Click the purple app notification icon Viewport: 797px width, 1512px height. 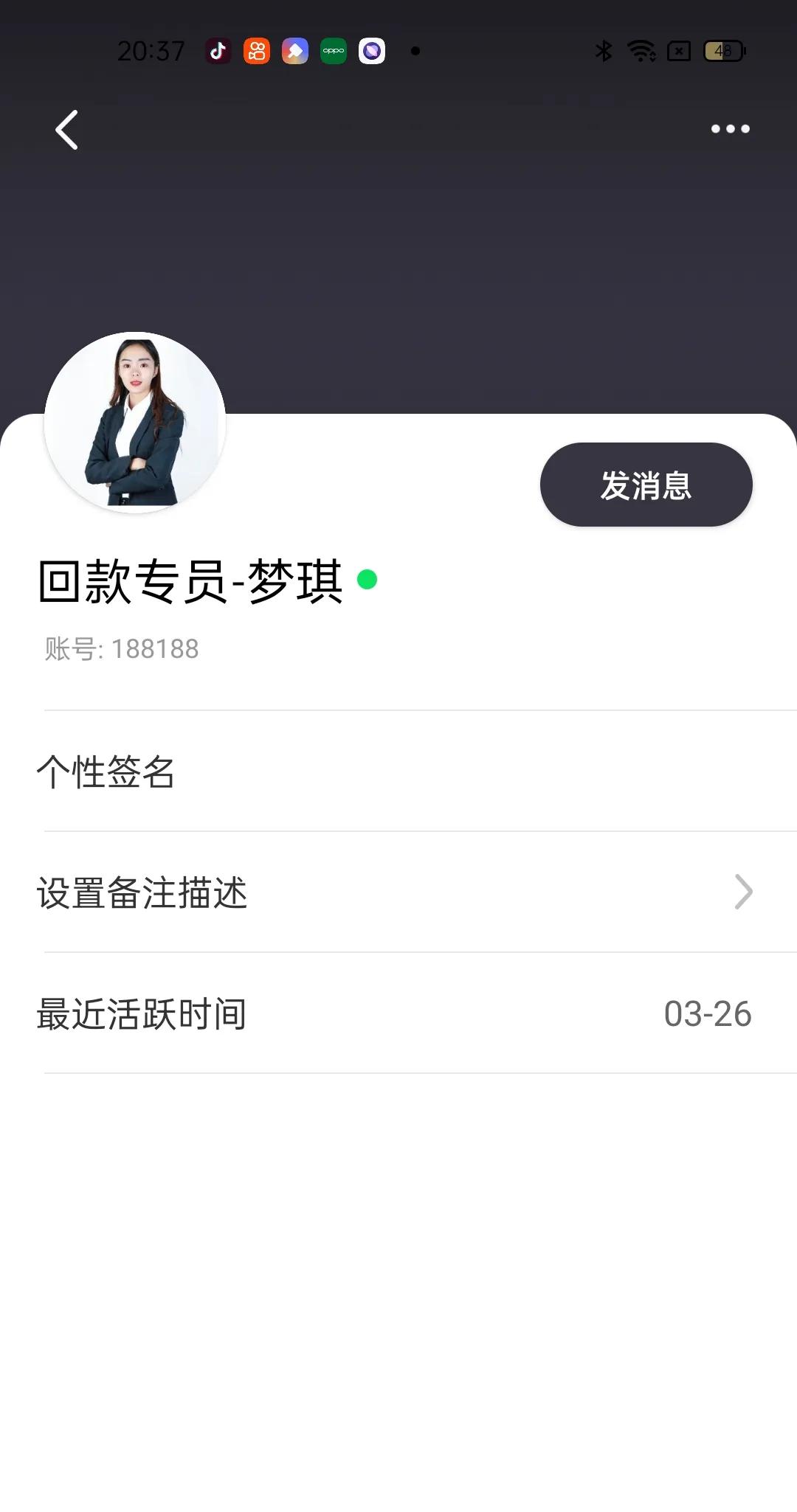(x=372, y=52)
